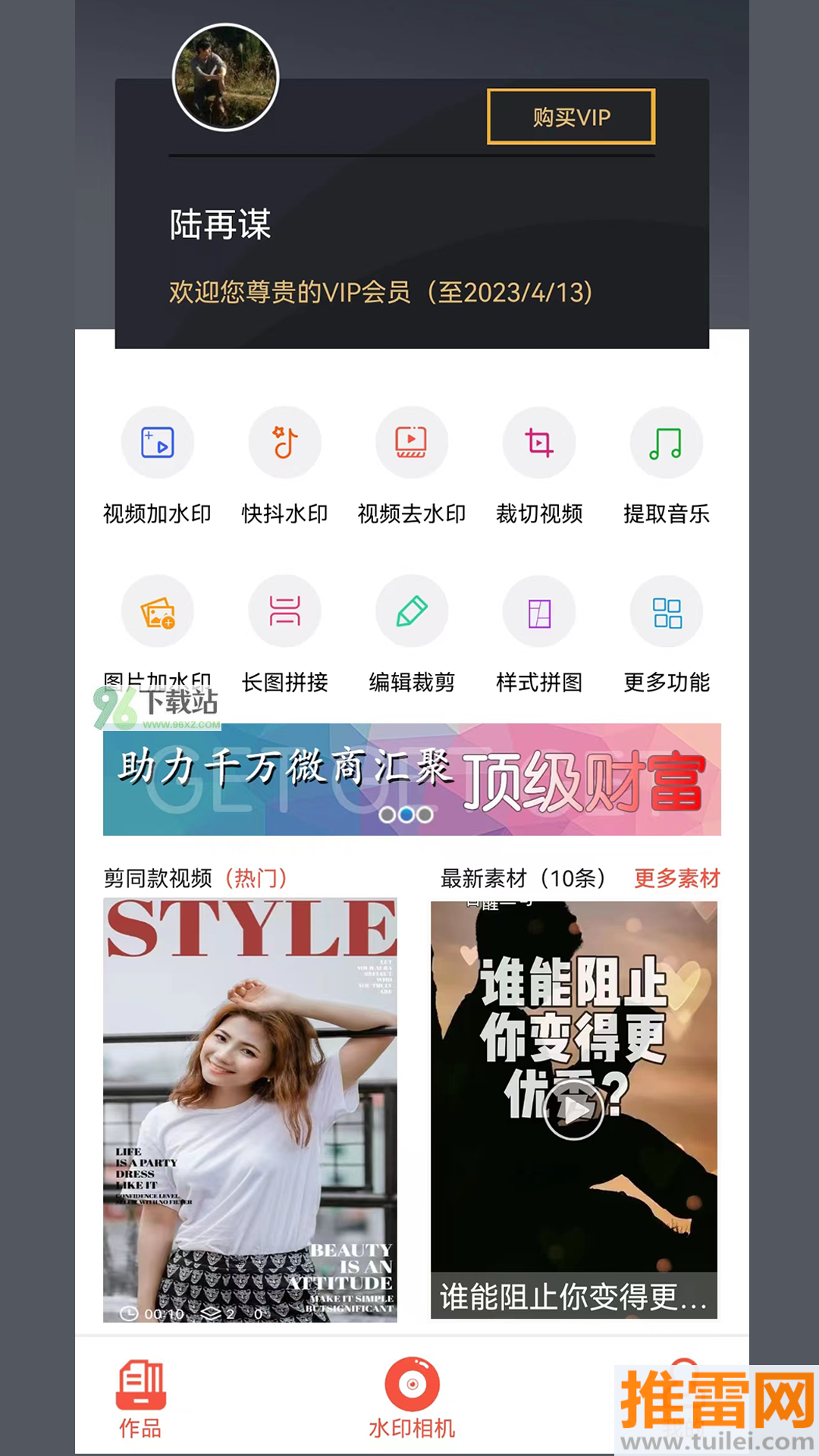Select the 快抖水印 function
The width and height of the screenshot is (819, 1456).
[285, 443]
